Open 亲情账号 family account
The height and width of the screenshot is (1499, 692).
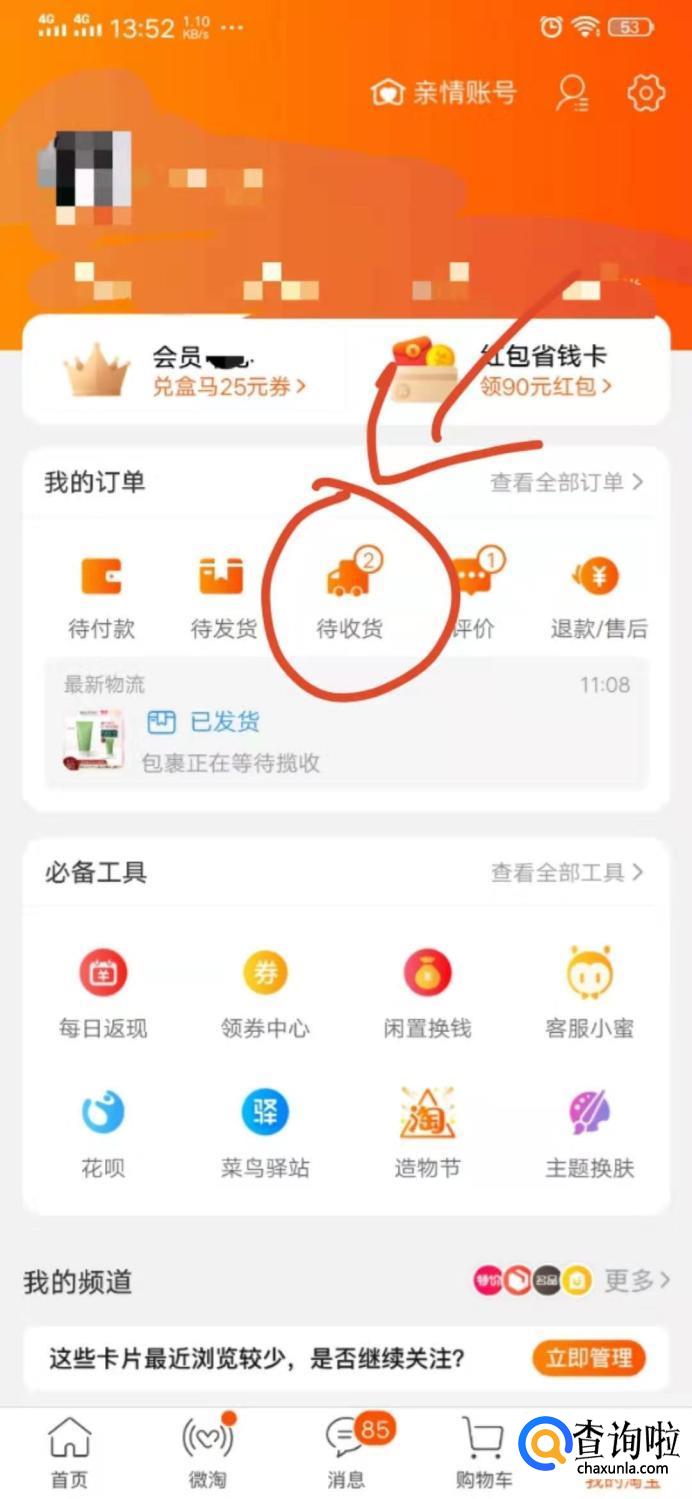click(x=444, y=93)
